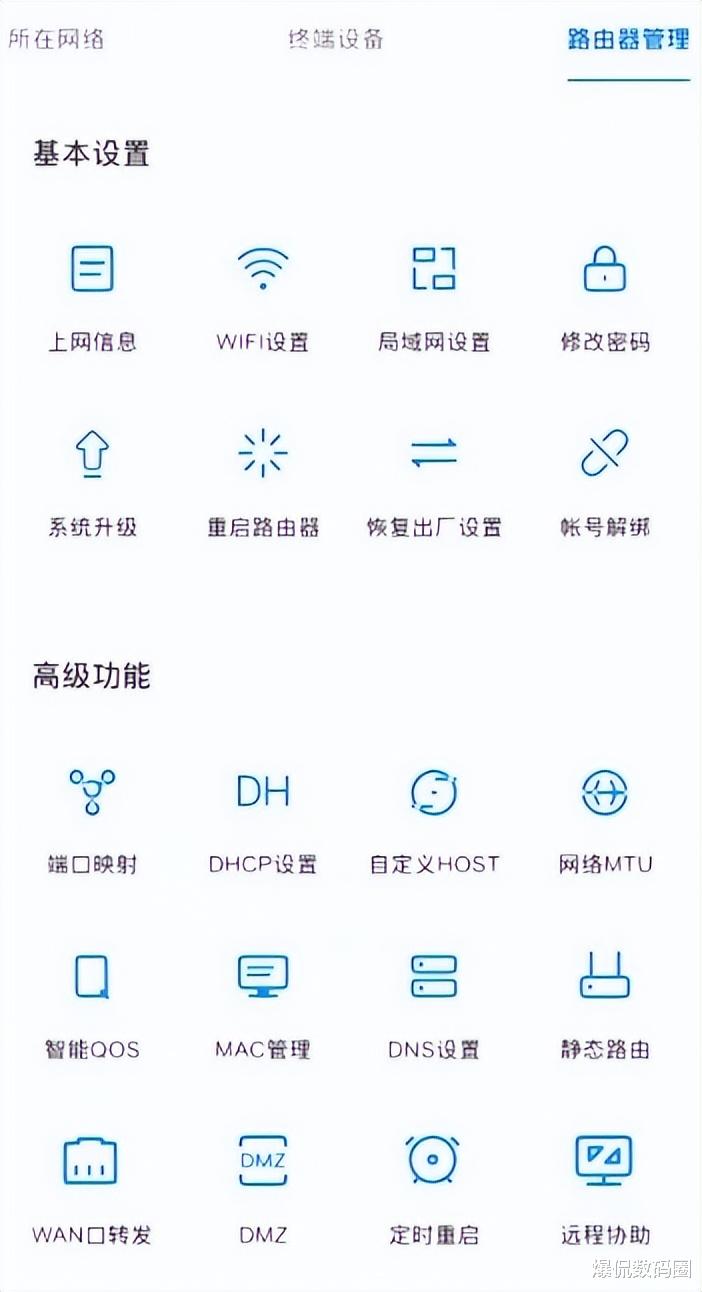Screen dimensions: 702x1292
Task: Switch to the 终端设备 tab
Action: pyautogui.click(x=336, y=39)
